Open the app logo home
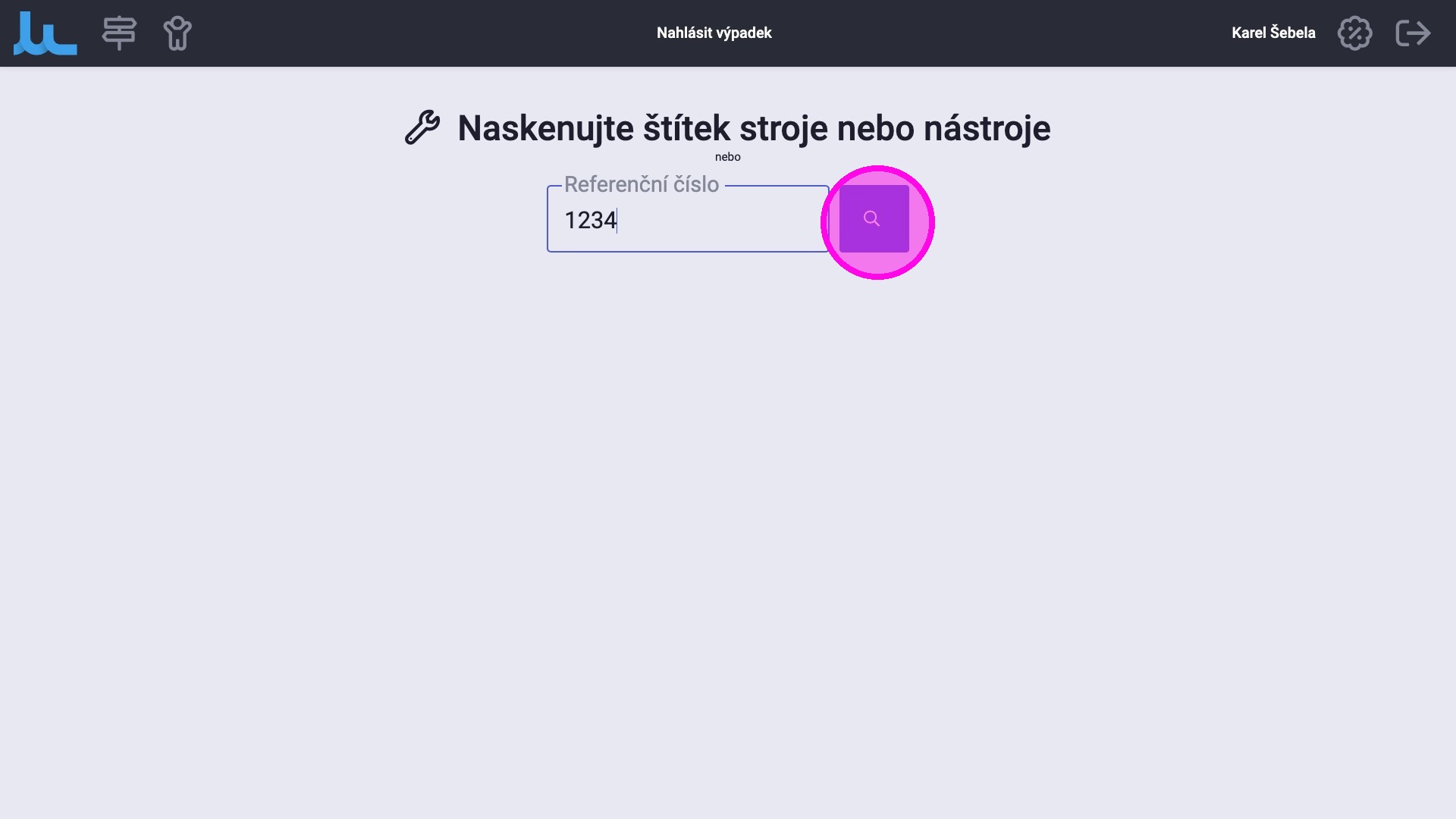Viewport: 1456px width, 819px height. tap(45, 33)
